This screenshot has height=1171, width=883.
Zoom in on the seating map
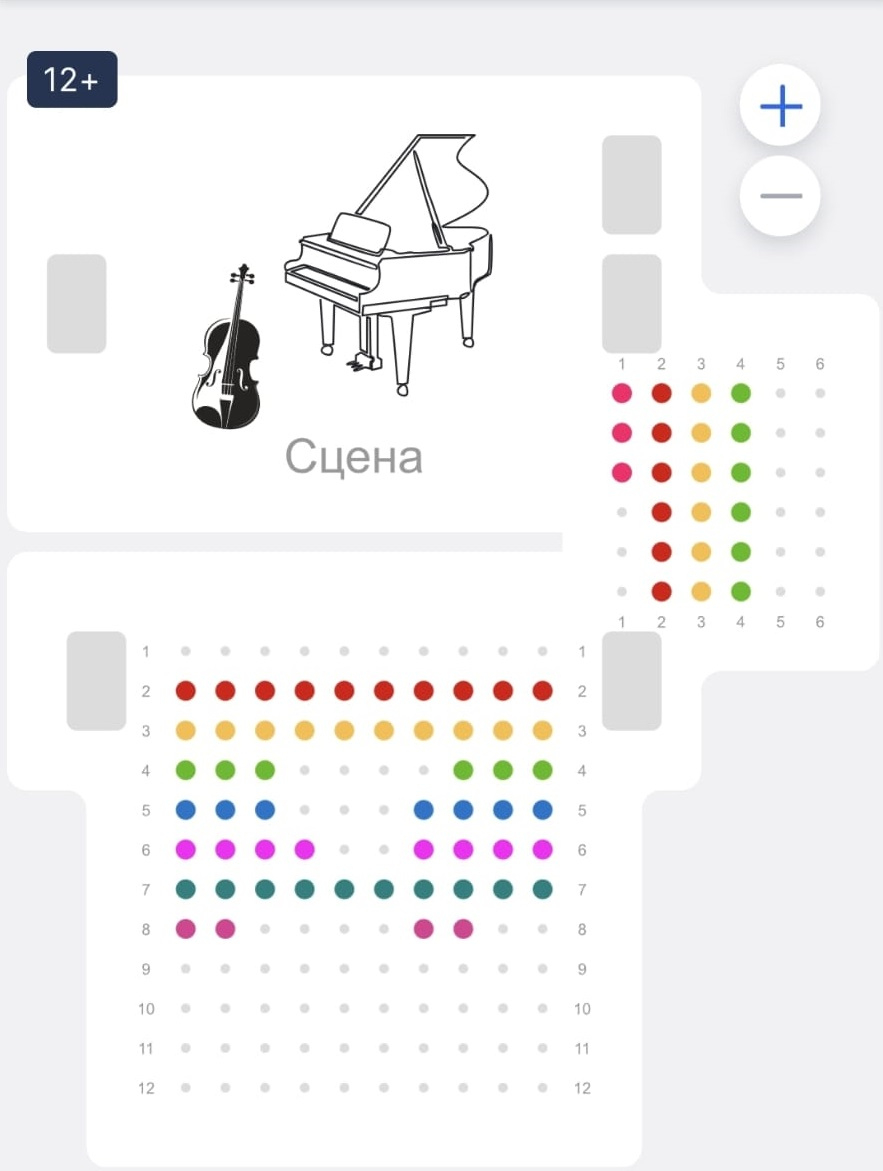(x=780, y=105)
